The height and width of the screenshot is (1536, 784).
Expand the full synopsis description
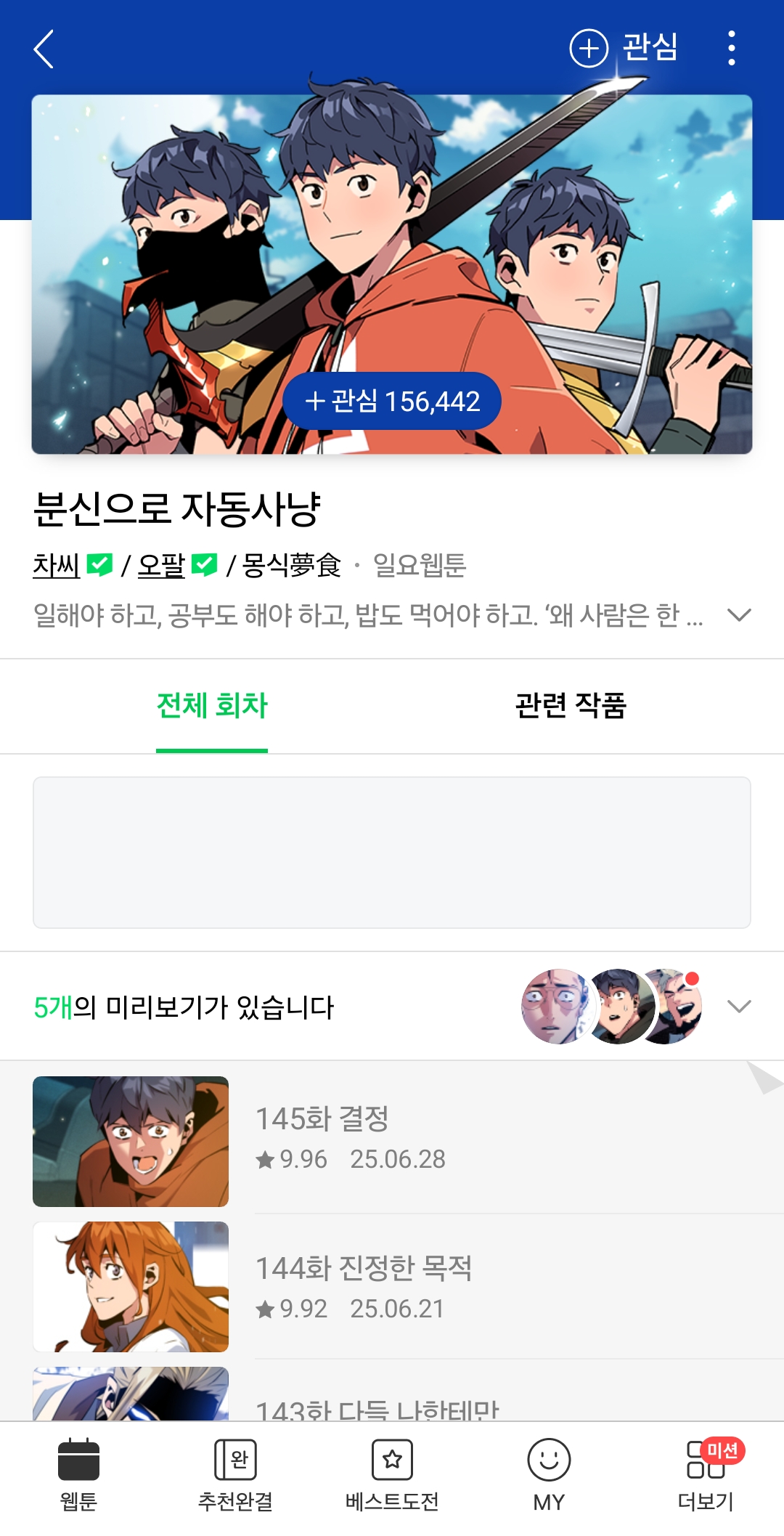739,615
